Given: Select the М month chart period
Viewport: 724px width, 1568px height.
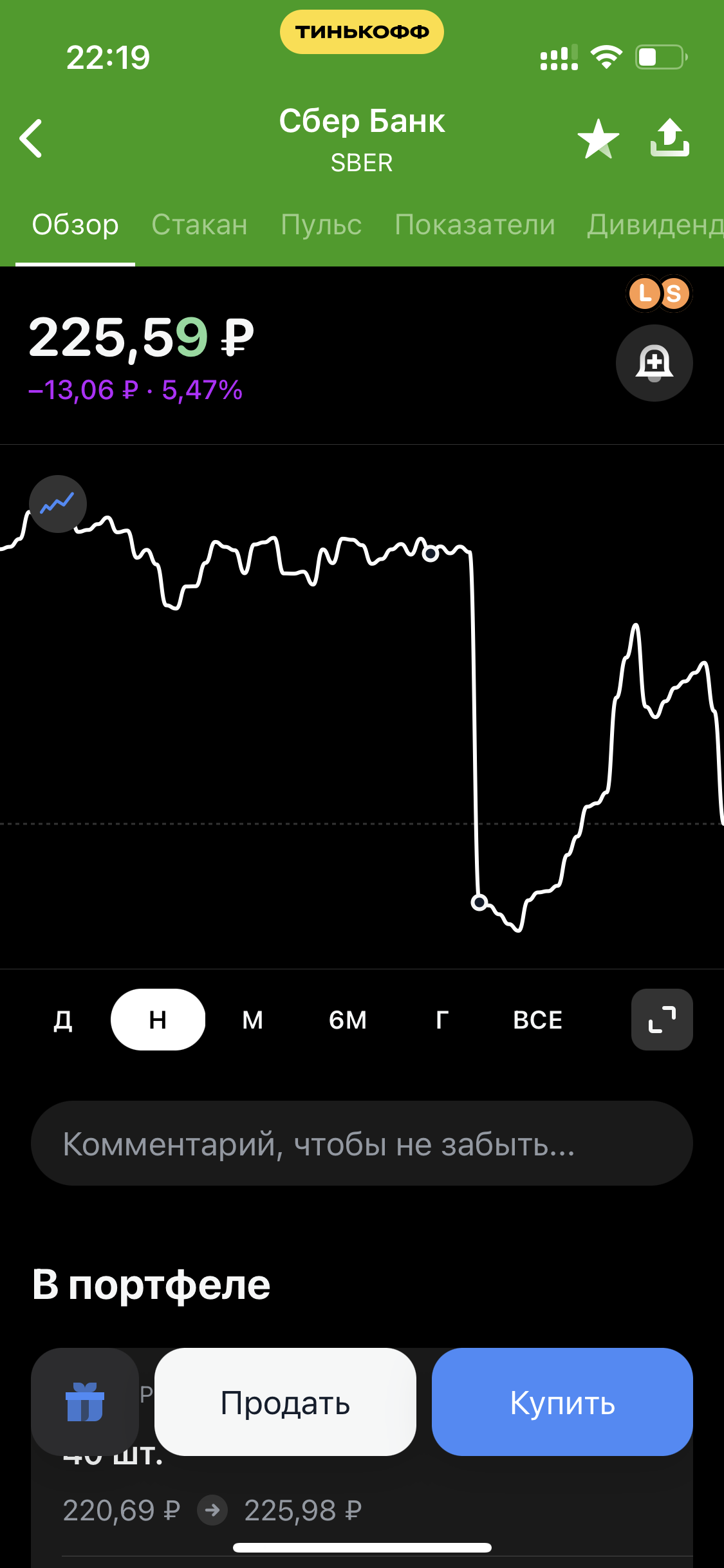Looking at the screenshot, I should [x=252, y=1020].
